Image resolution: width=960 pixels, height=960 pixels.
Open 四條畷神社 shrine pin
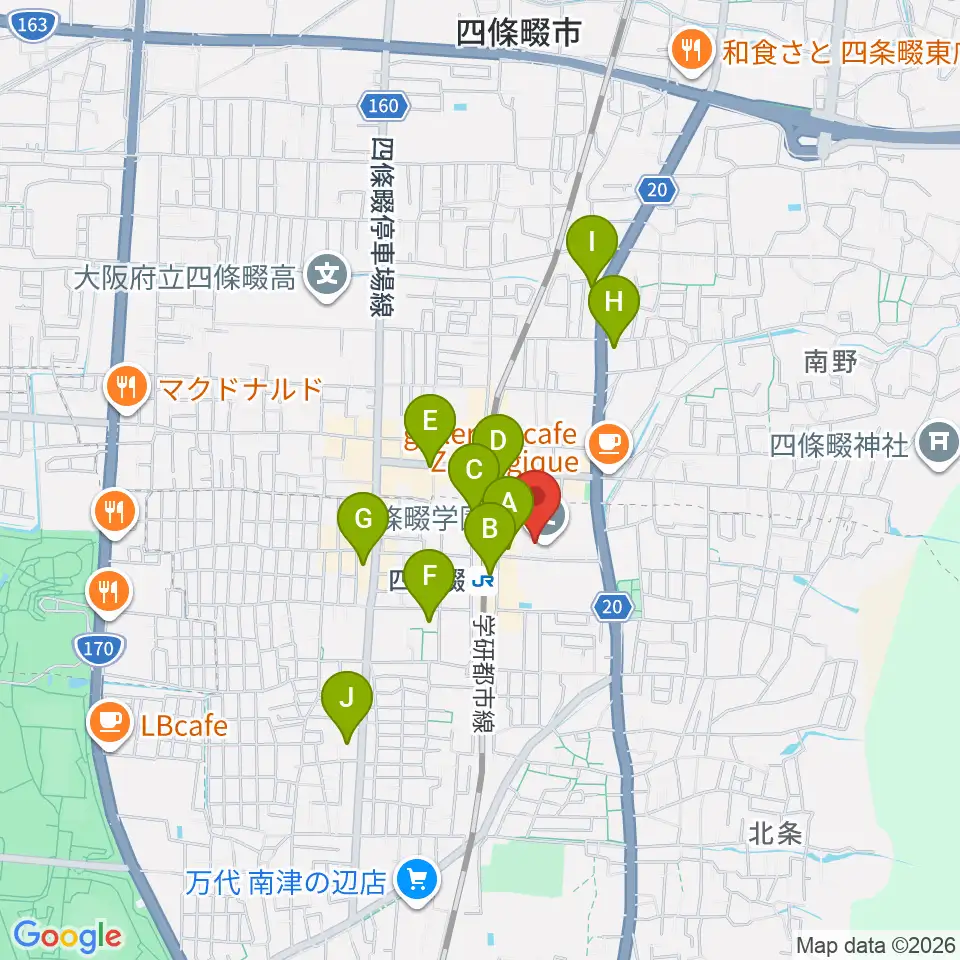[938, 443]
